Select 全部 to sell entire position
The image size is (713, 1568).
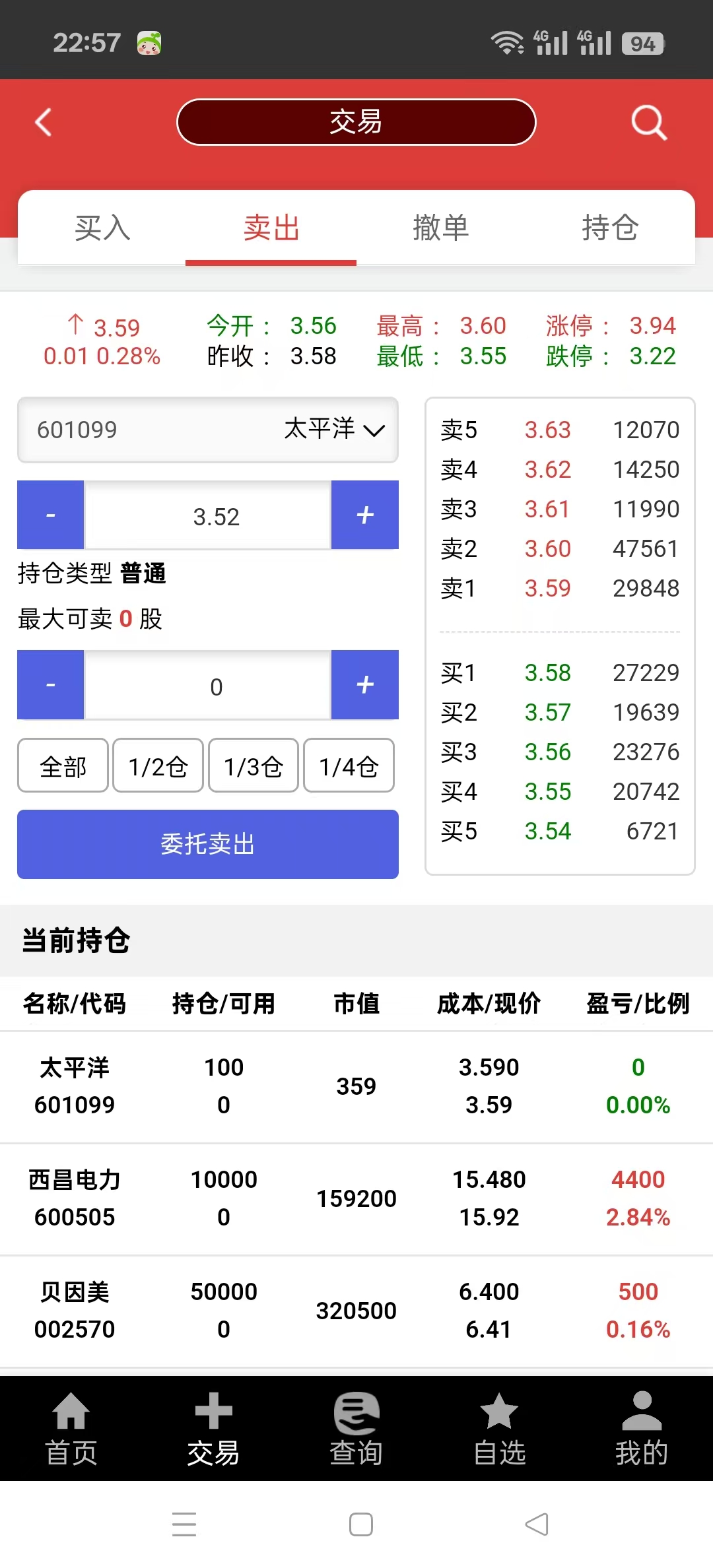(63, 766)
